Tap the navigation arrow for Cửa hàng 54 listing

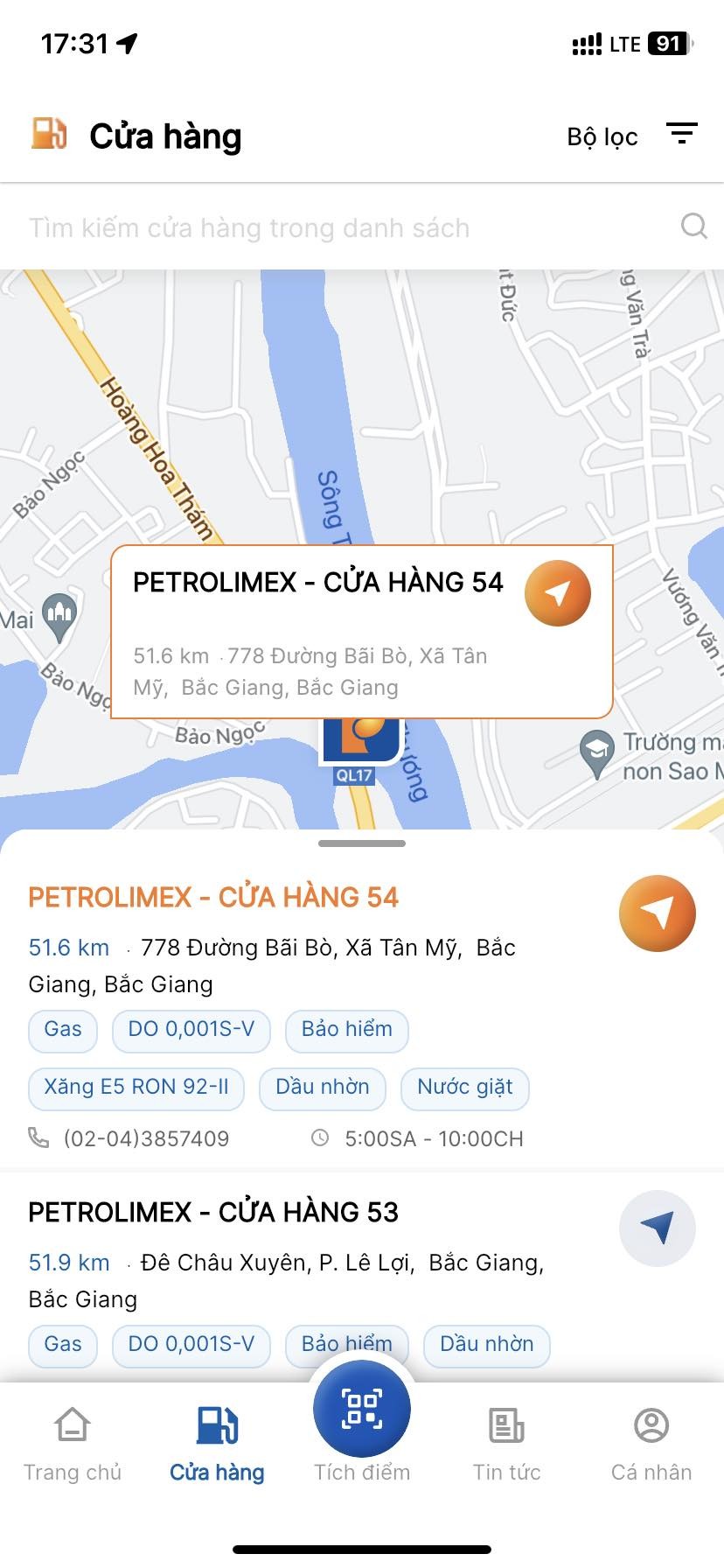[657, 913]
